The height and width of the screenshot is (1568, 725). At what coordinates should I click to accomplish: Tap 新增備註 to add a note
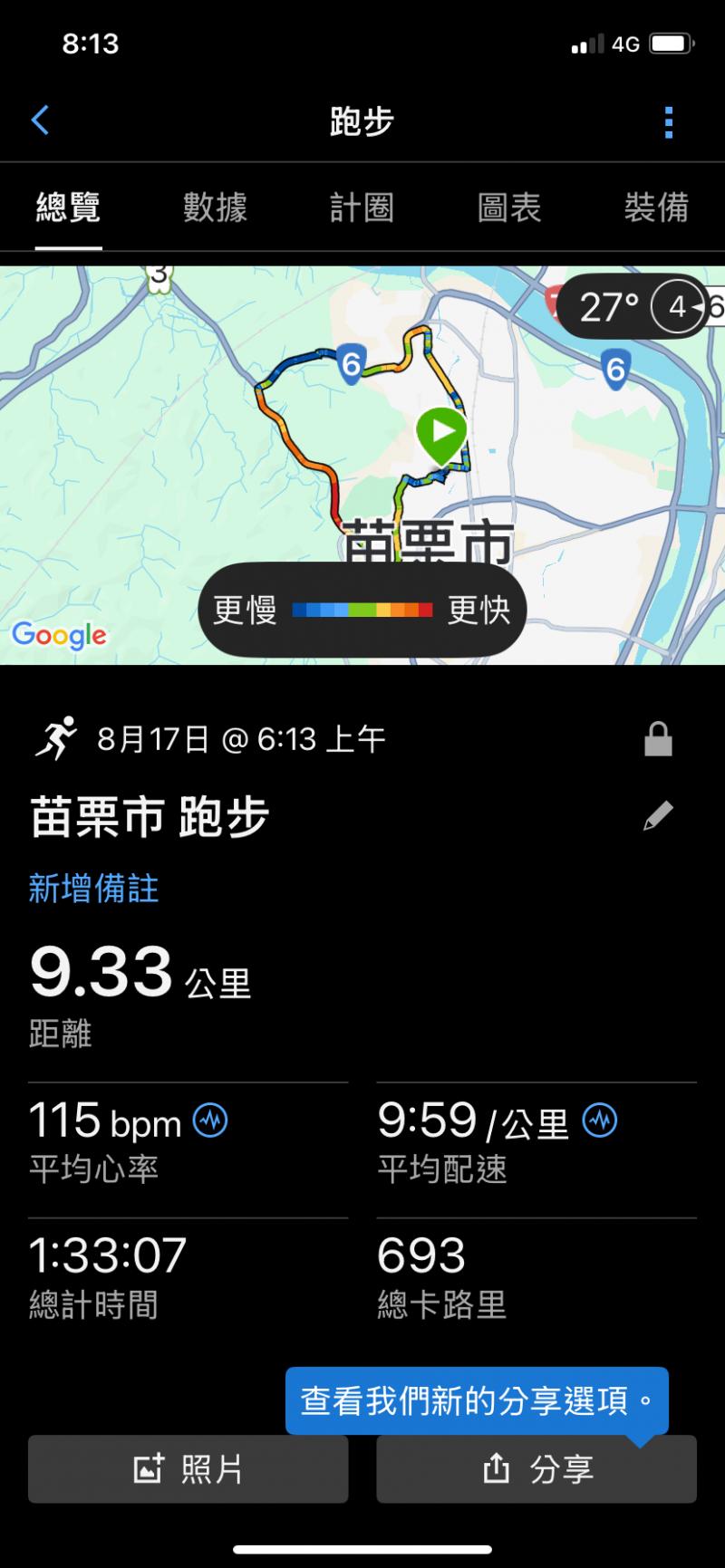(x=94, y=889)
